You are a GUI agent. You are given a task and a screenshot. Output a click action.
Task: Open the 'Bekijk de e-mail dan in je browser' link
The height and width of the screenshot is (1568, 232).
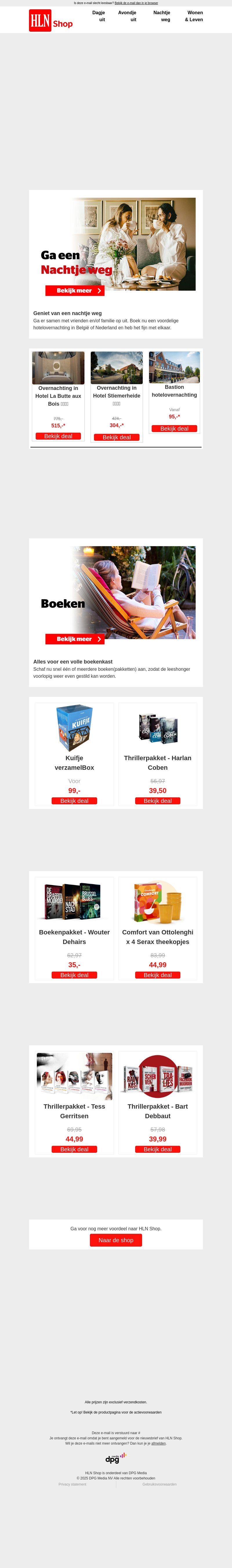point(136,3)
